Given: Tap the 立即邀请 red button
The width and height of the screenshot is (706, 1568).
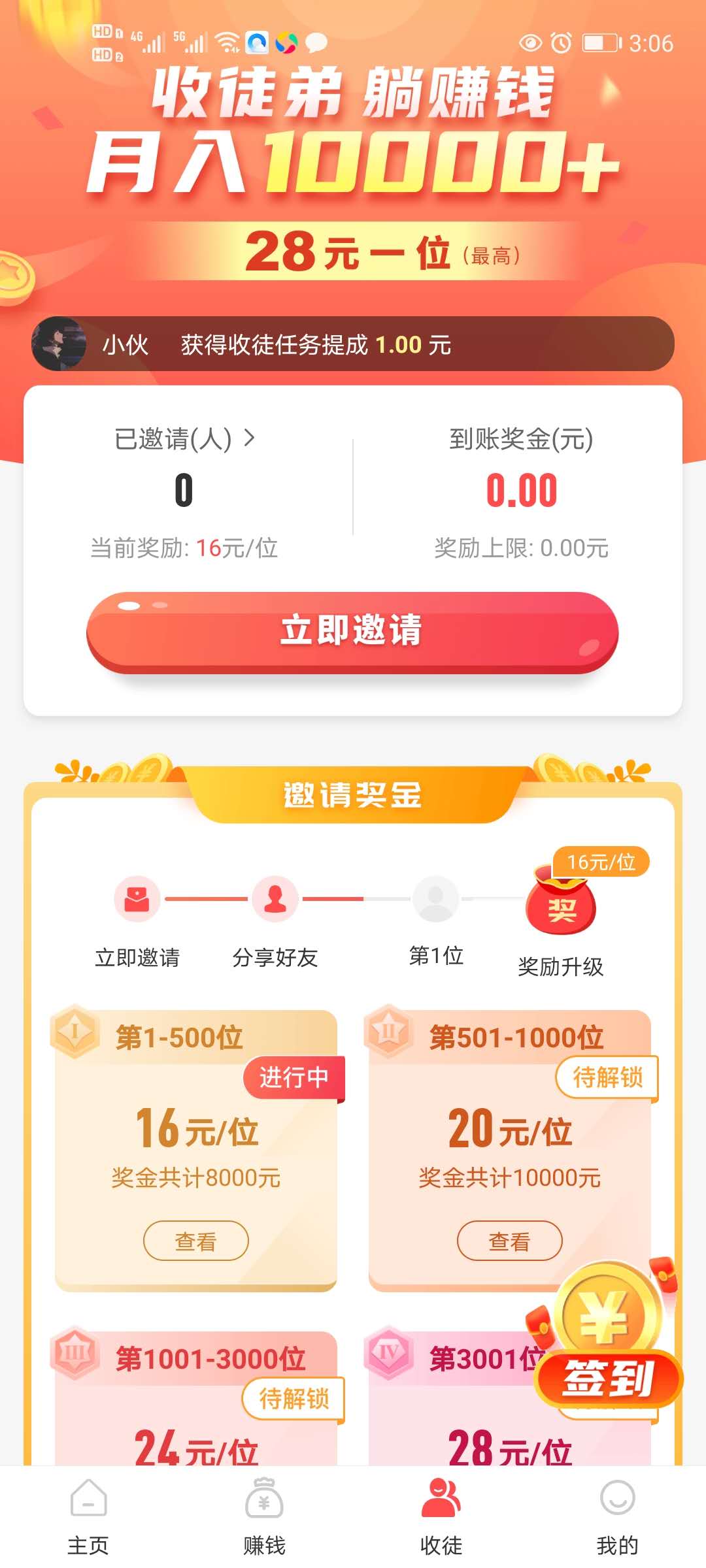Looking at the screenshot, I should [352, 632].
